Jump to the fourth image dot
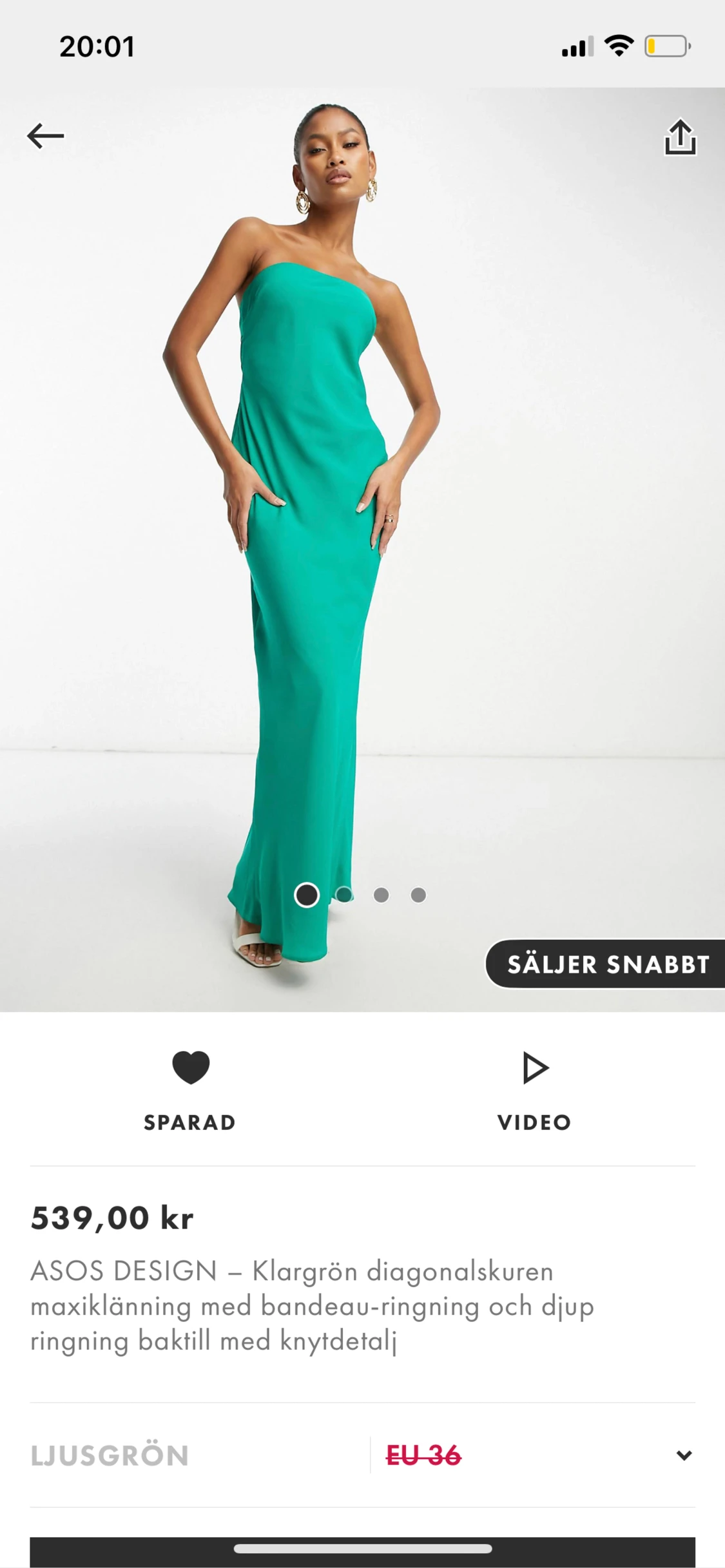Image resolution: width=725 pixels, height=1568 pixels. pos(418,895)
